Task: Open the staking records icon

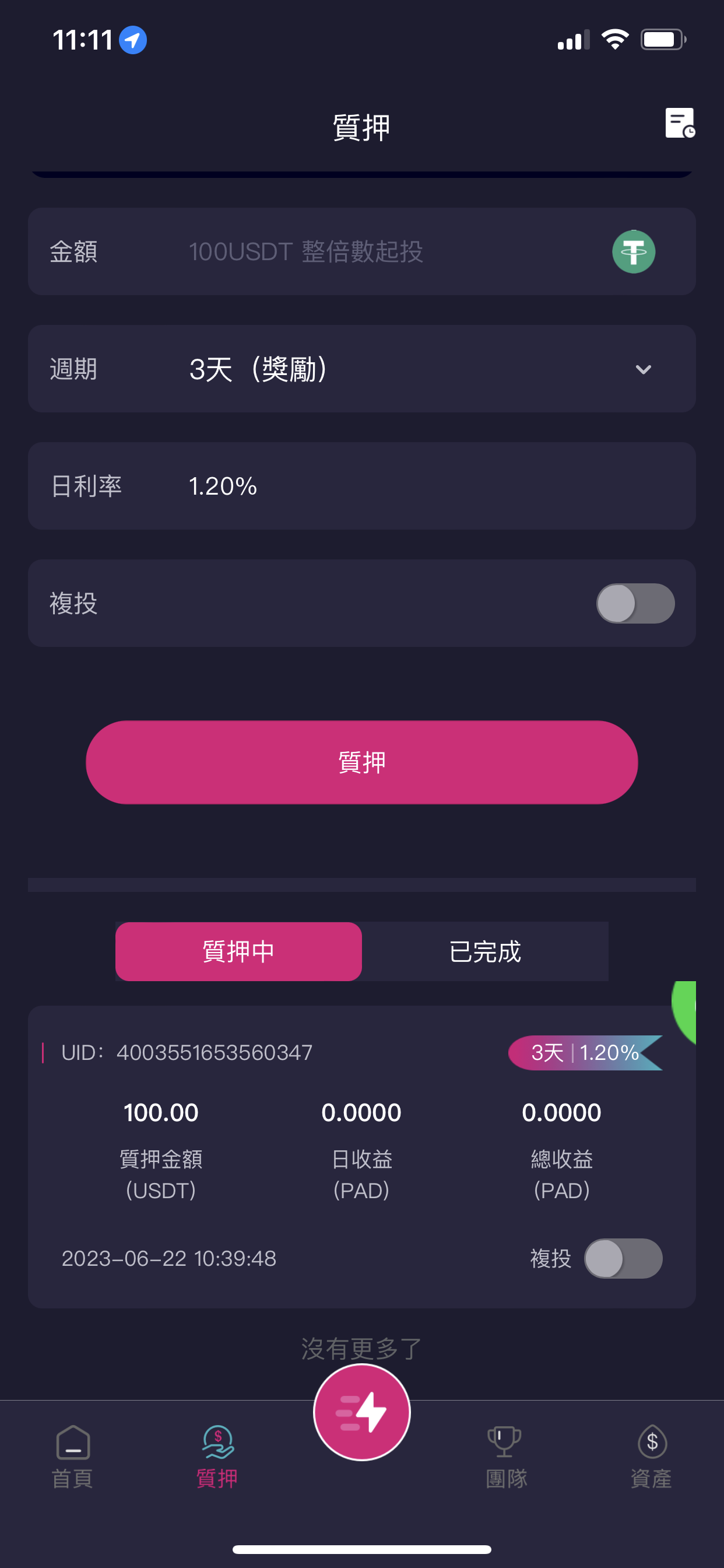Action: coord(680,124)
